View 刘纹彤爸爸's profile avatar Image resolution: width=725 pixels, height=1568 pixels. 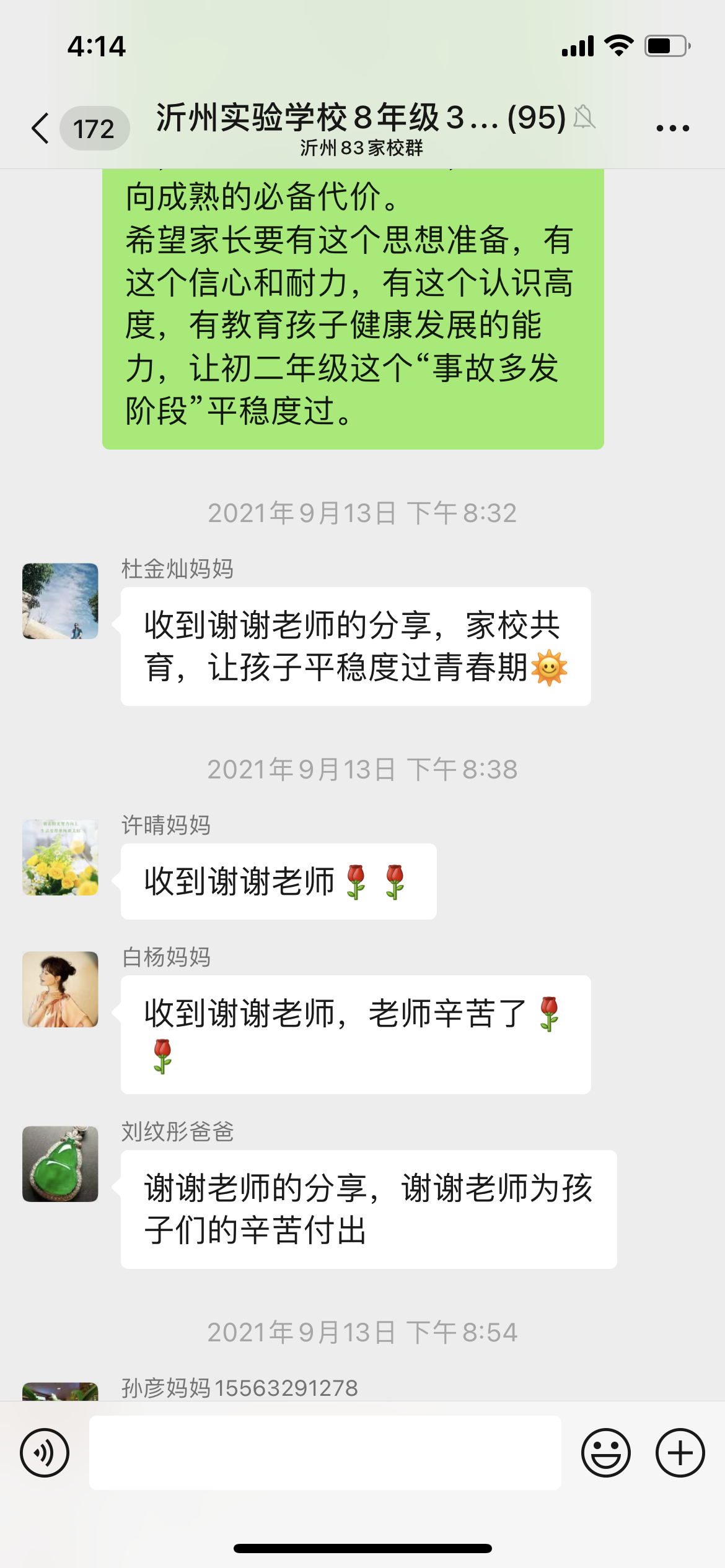[60, 1164]
